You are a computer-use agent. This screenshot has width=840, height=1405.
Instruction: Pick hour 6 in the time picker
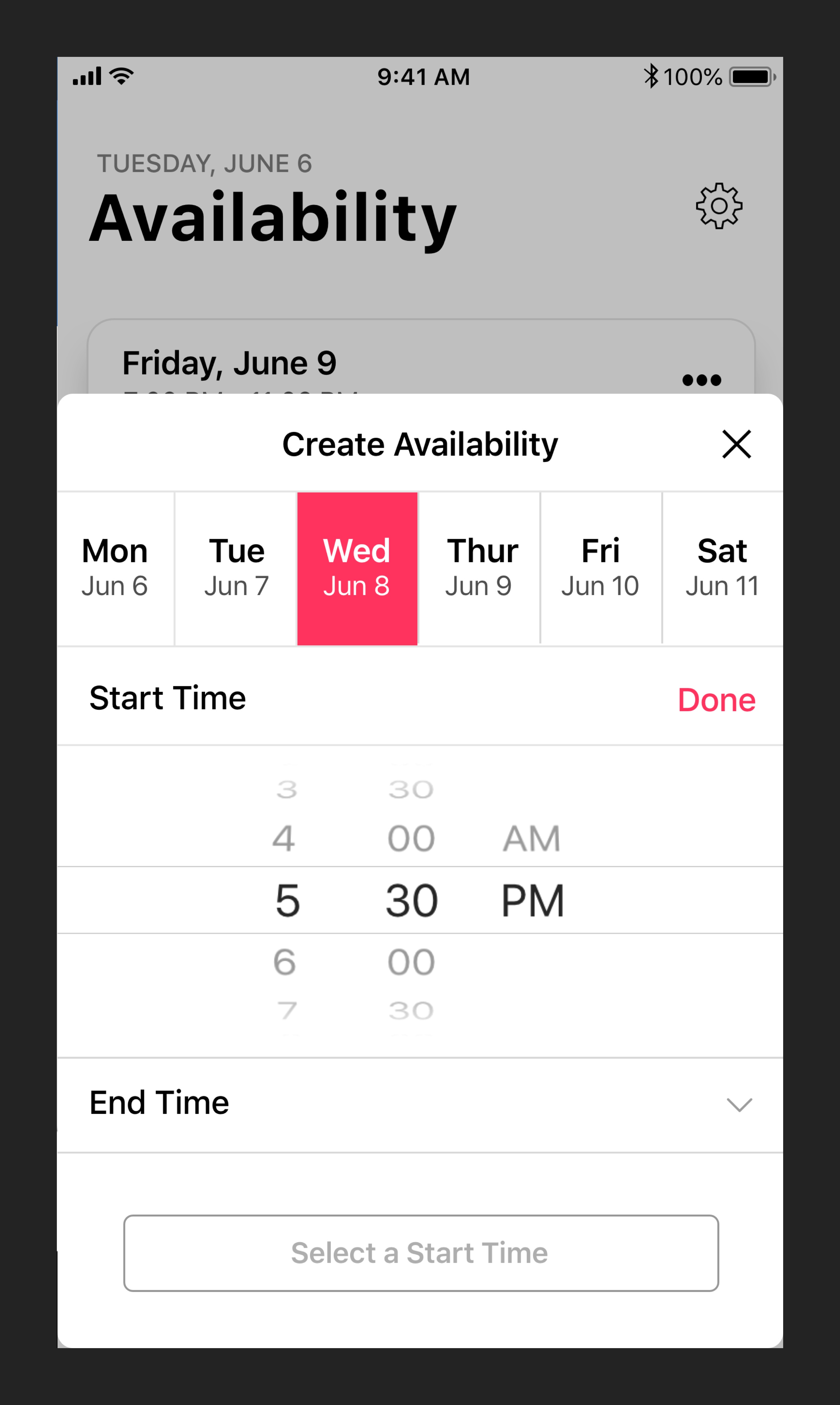[x=285, y=962]
